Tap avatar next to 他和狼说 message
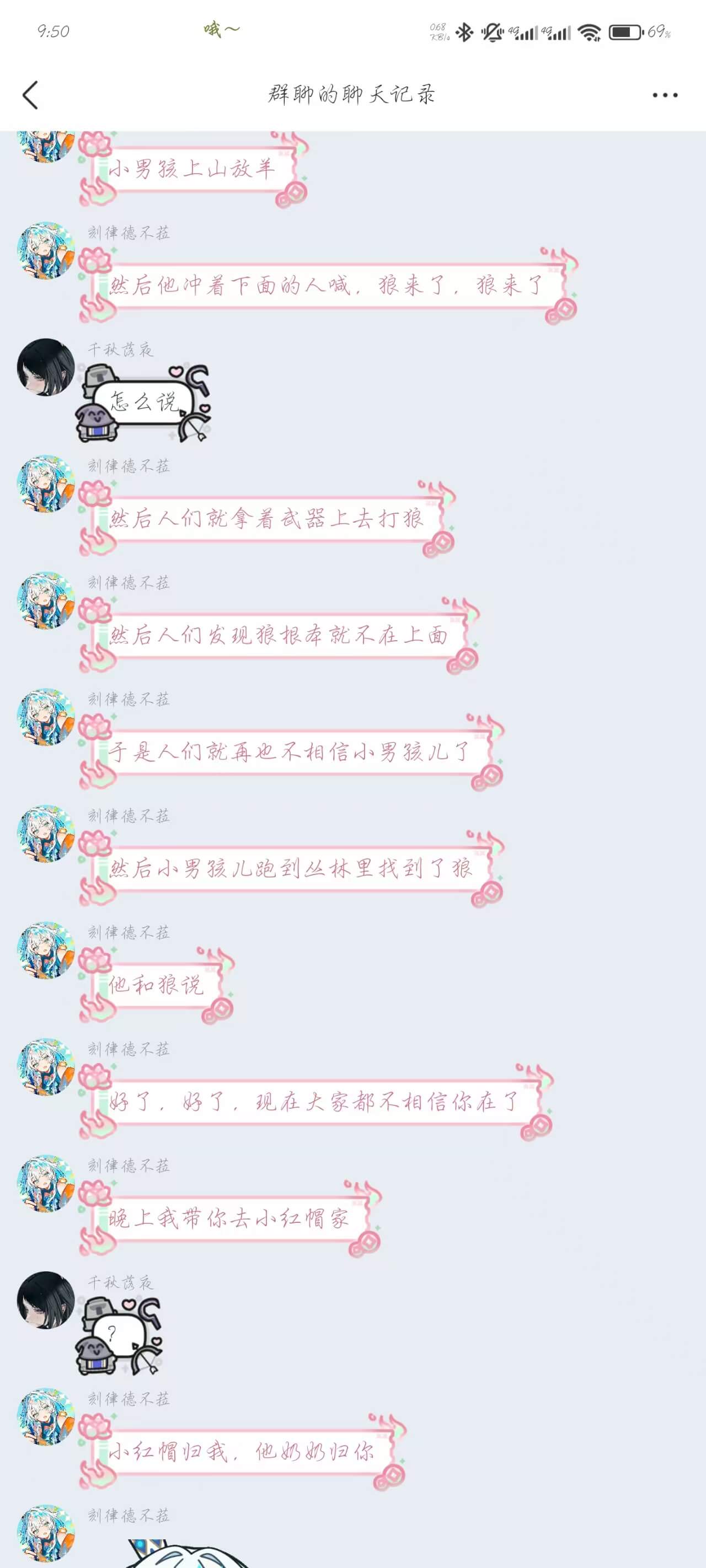706x1568 pixels. coord(46,950)
